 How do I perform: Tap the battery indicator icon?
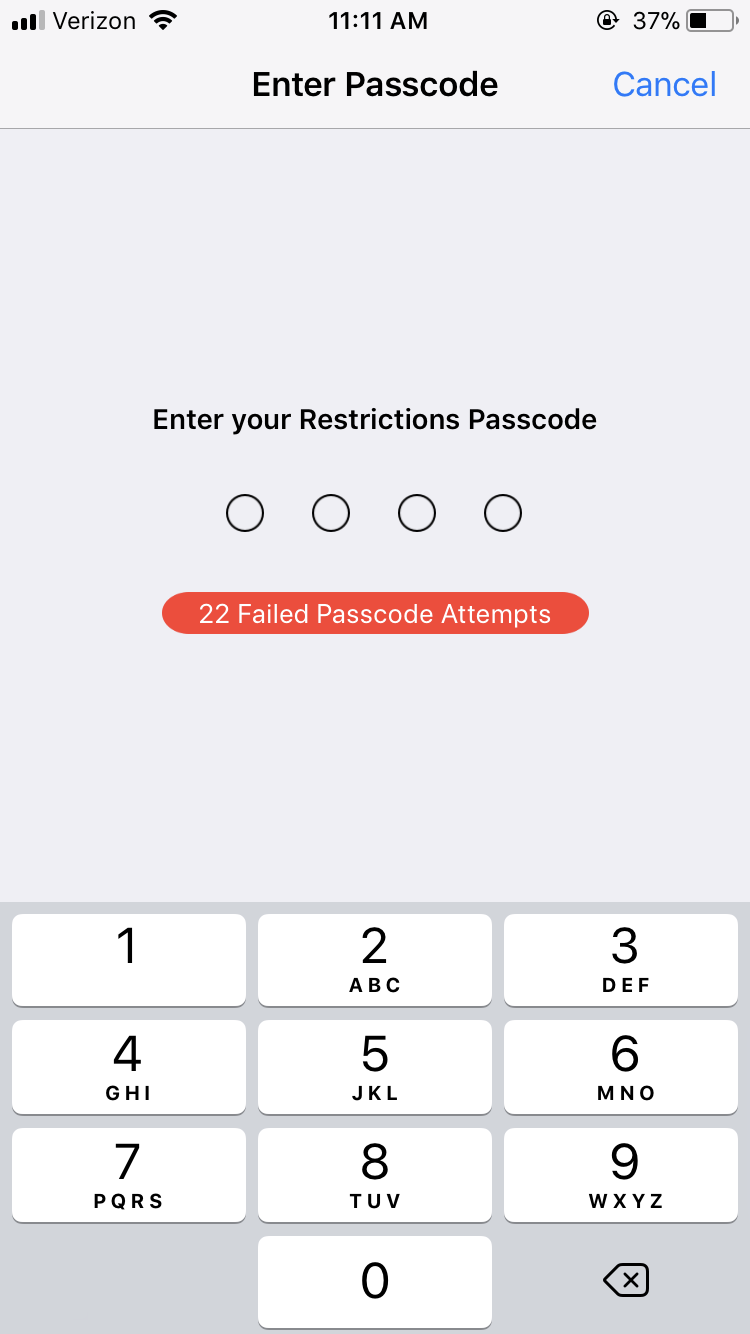(712, 18)
